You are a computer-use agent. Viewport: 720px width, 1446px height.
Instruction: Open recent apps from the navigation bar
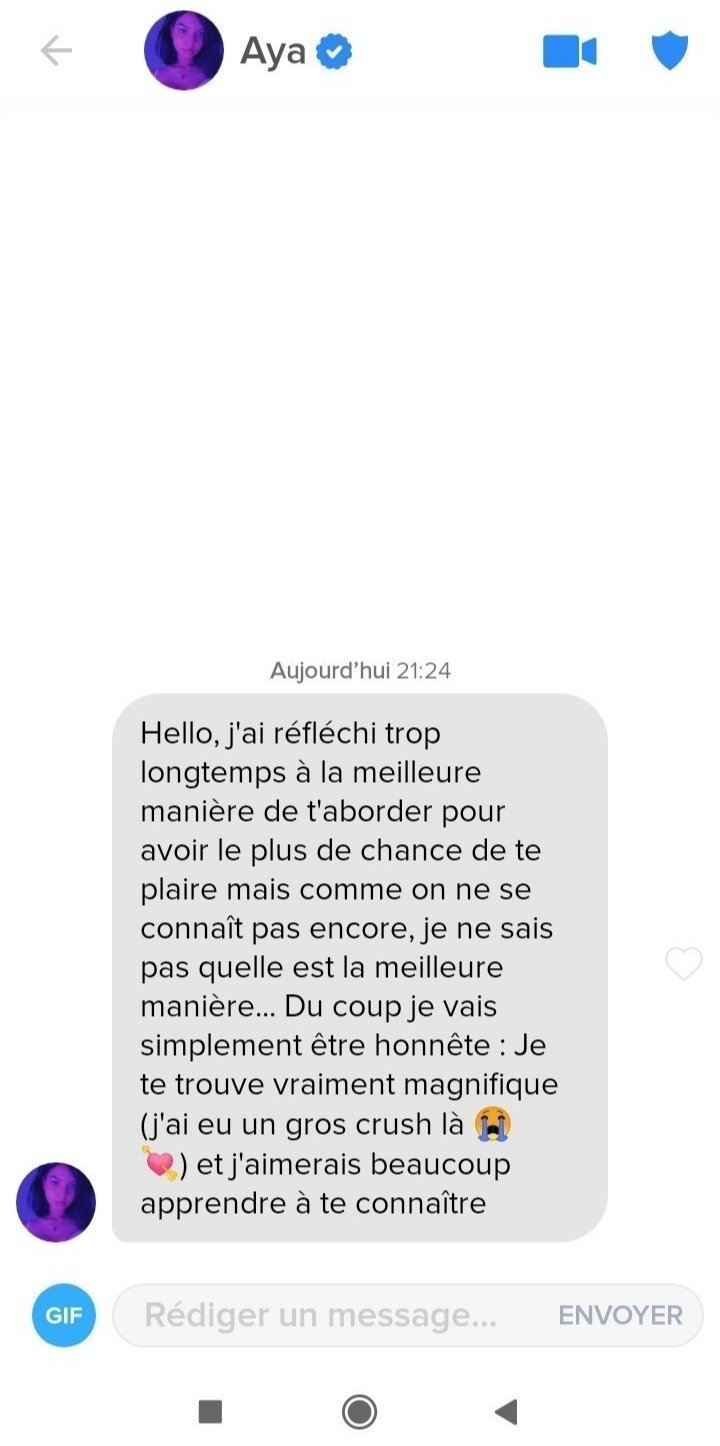tap(210, 1411)
